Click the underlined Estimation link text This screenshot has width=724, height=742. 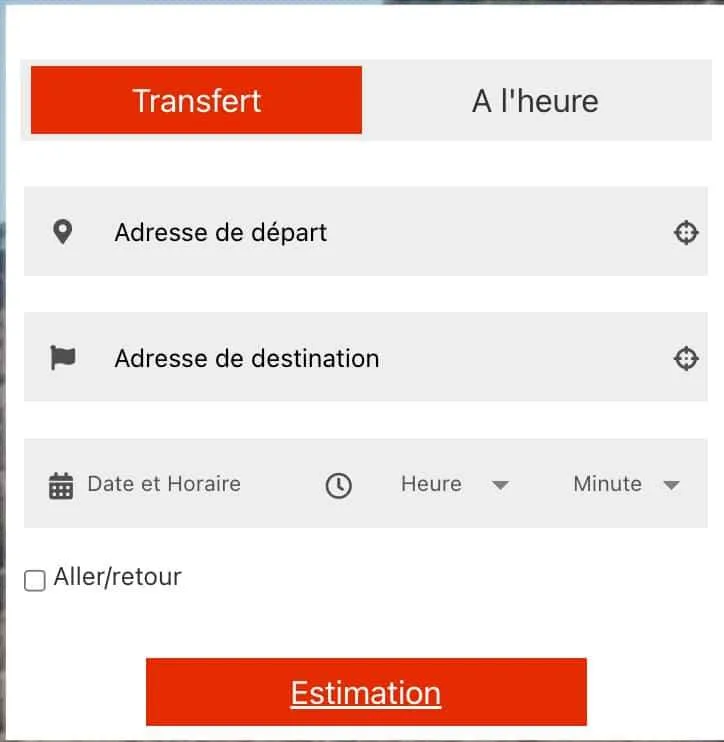(x=365, y=691)
